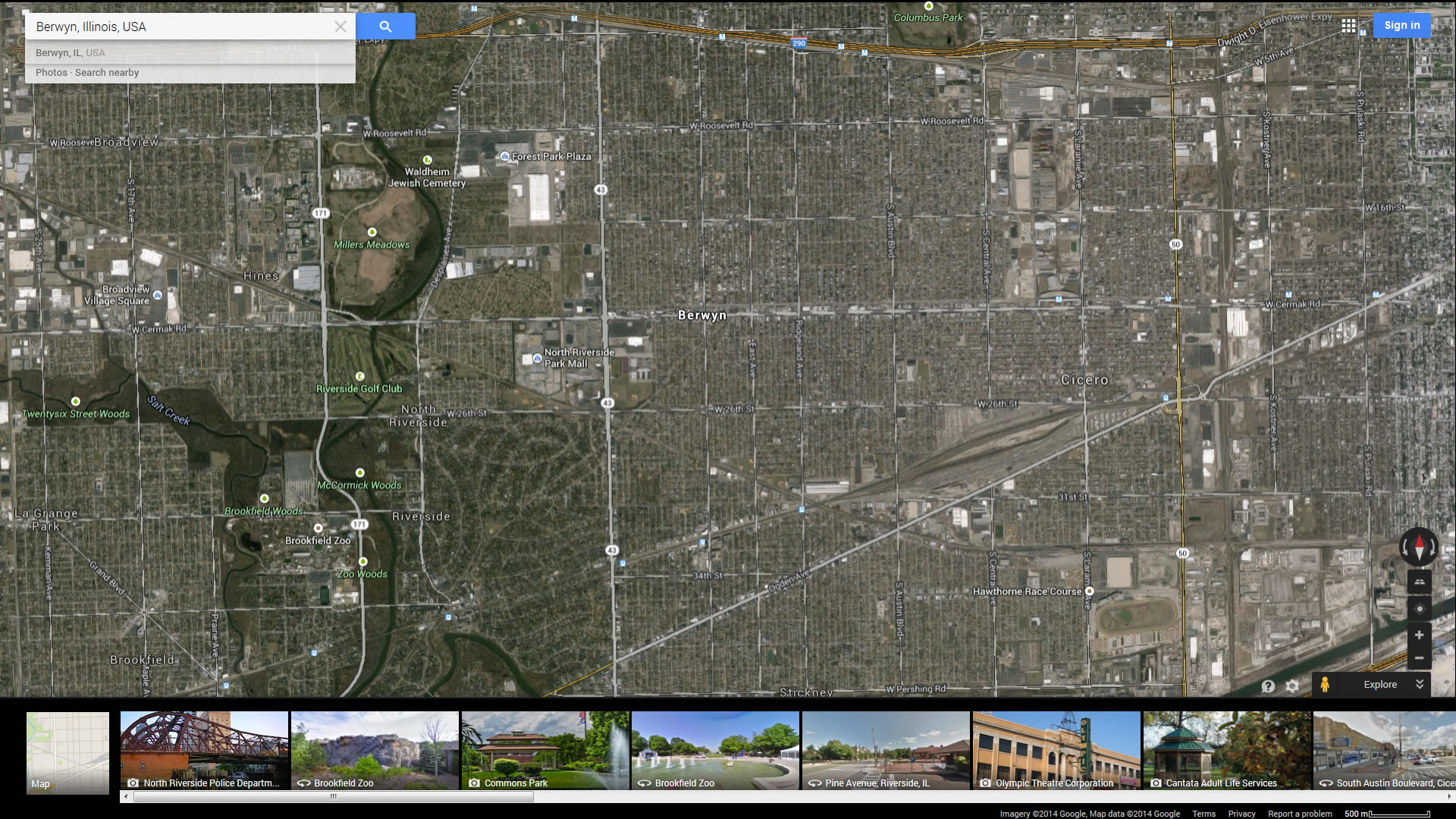Open Street View pegman

pyautogui.click(x=1325, y=684)
